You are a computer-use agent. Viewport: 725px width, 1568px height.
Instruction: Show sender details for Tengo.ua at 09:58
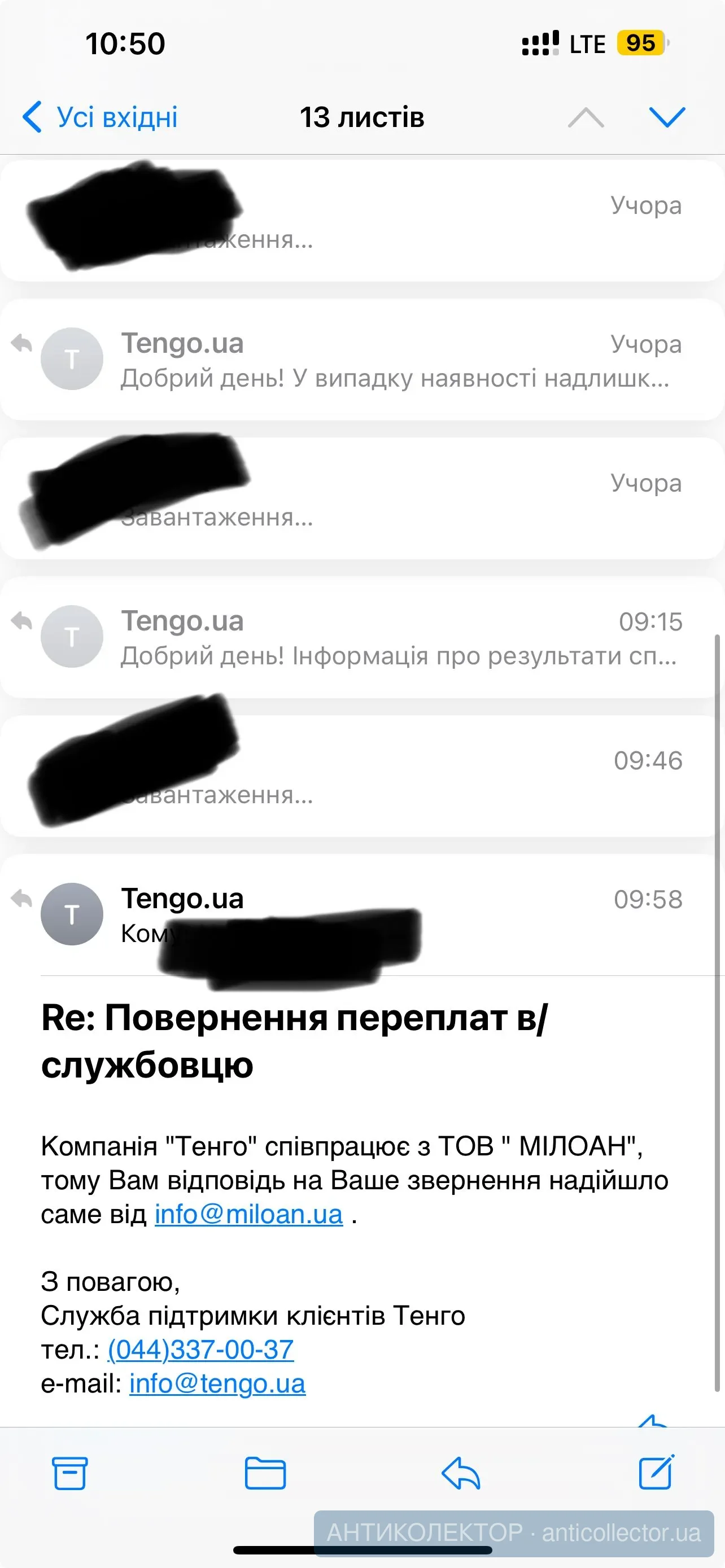pos(182,899)
